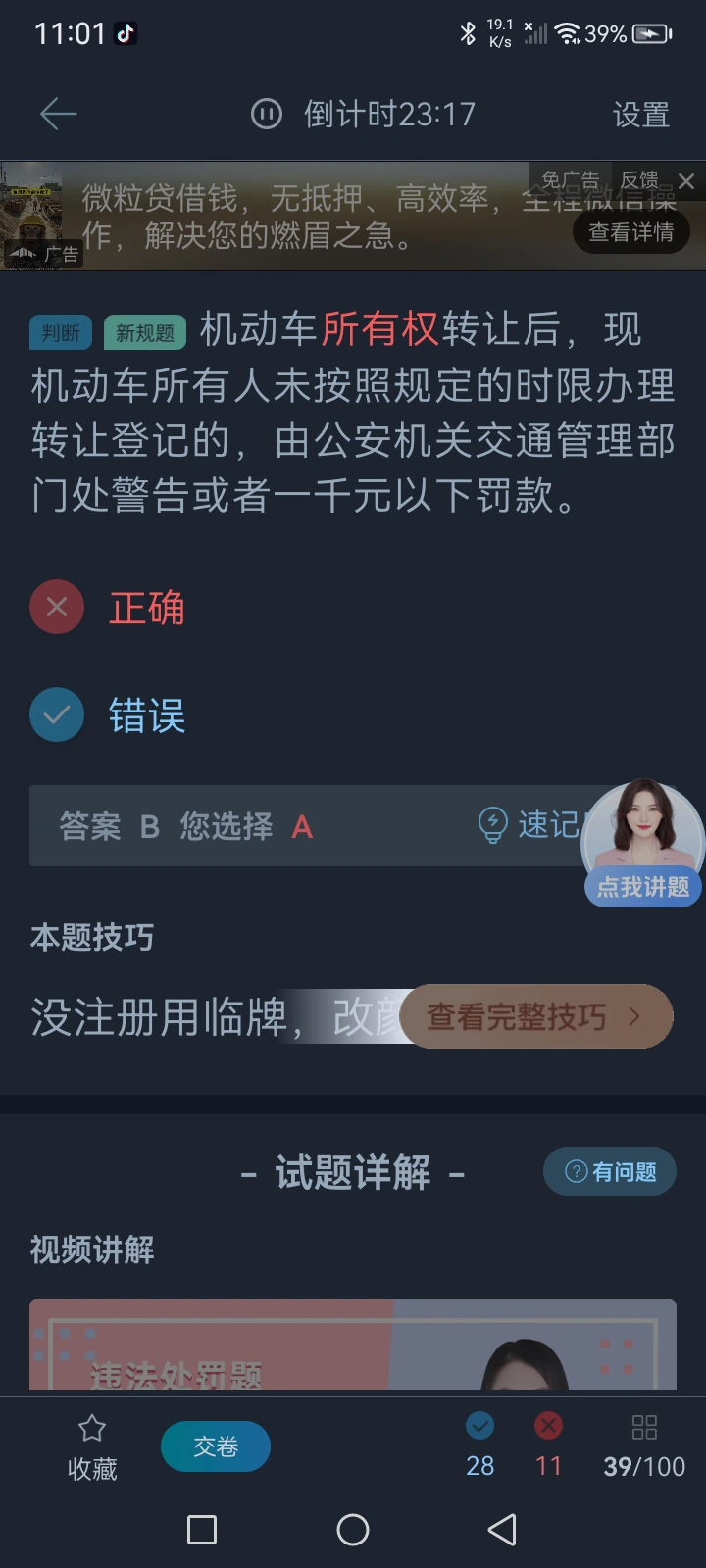Go back using the top-left arrow

58,115
